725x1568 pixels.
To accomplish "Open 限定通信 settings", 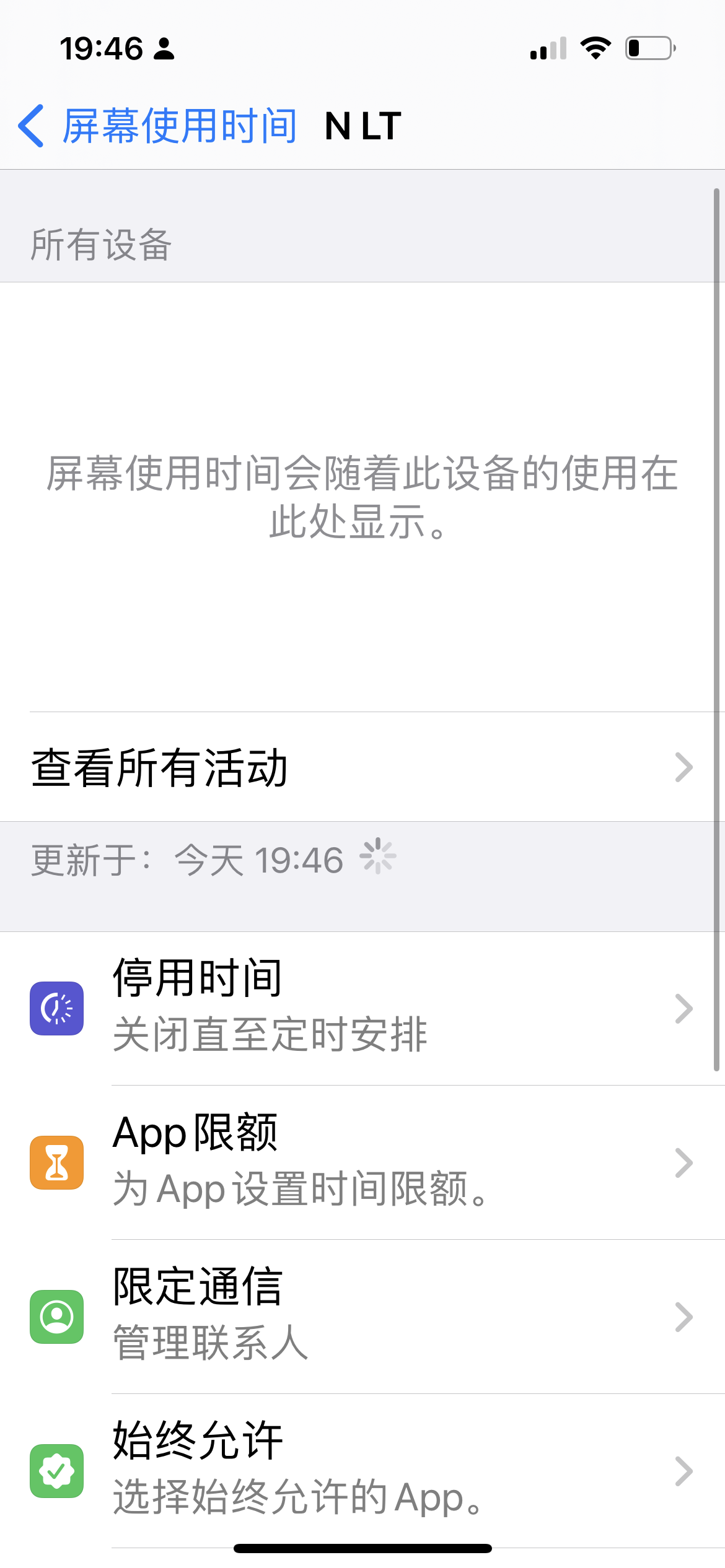I will pyautogui.click(x=362, y=1317).
